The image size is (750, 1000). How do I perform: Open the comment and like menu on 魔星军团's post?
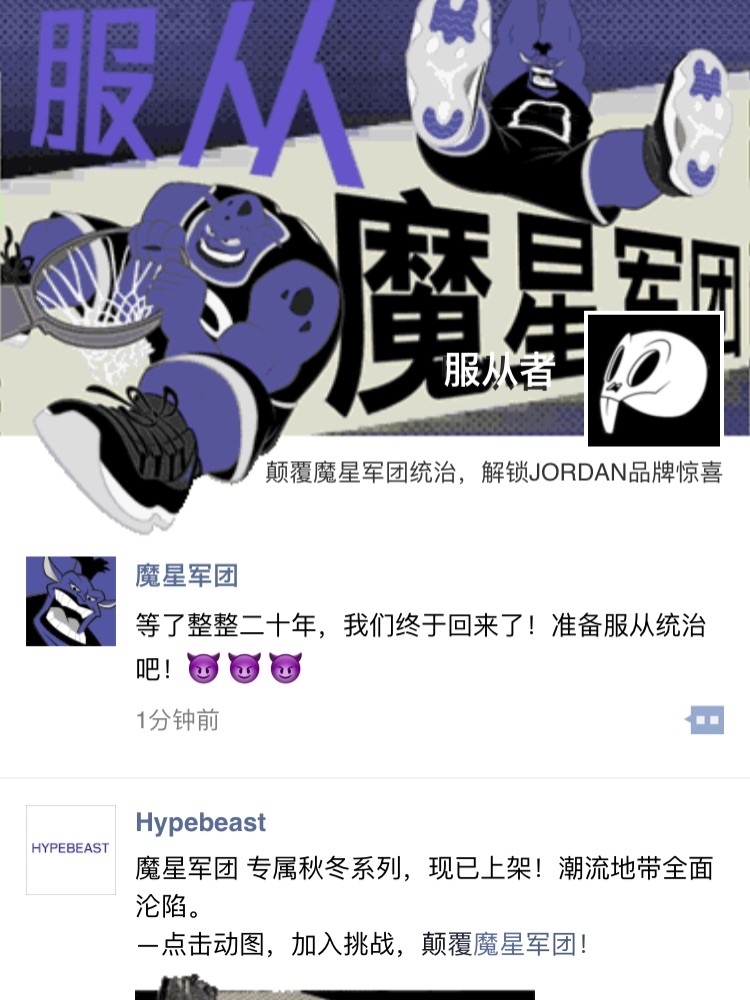[706, 719]
